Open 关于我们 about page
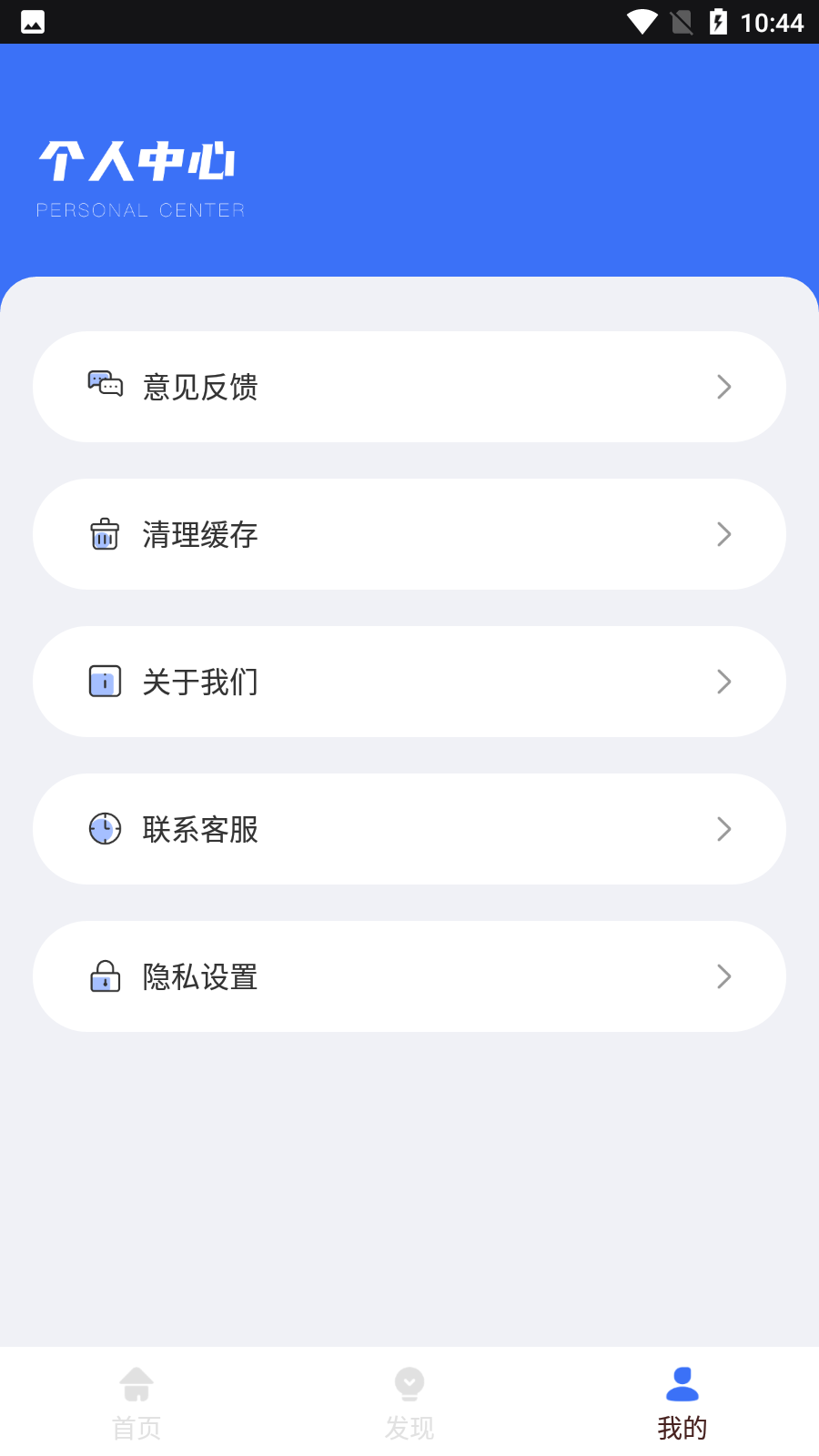 pos(409,682)
